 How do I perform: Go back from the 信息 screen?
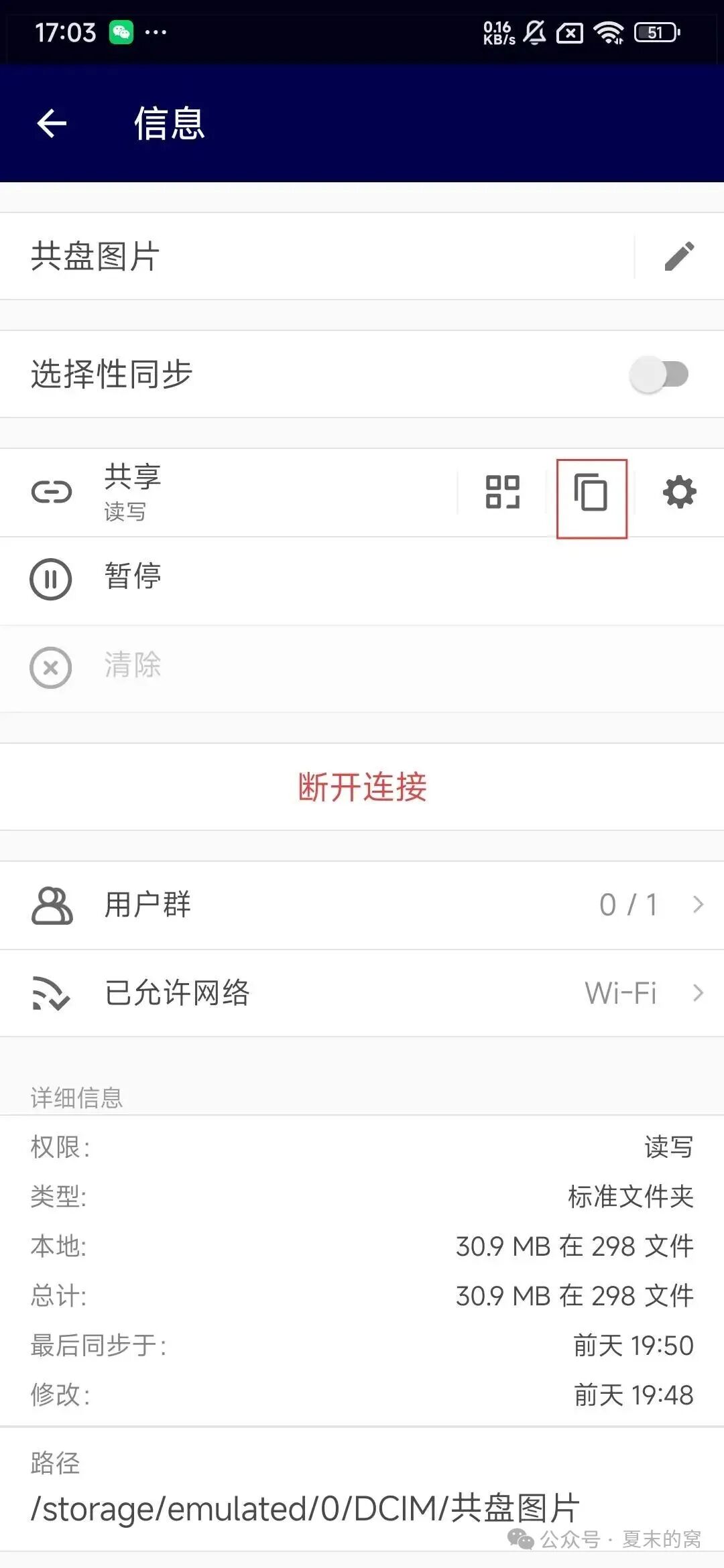coord(52,123)
